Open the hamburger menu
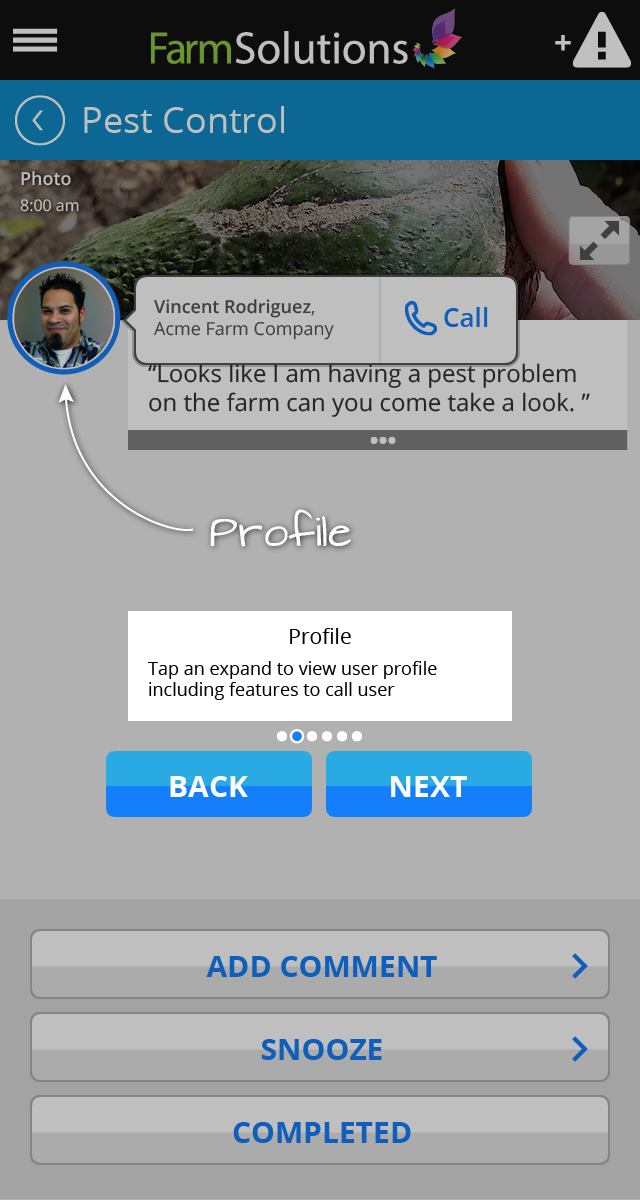This screenshot has height=1200, width=640. coord(35,40)
